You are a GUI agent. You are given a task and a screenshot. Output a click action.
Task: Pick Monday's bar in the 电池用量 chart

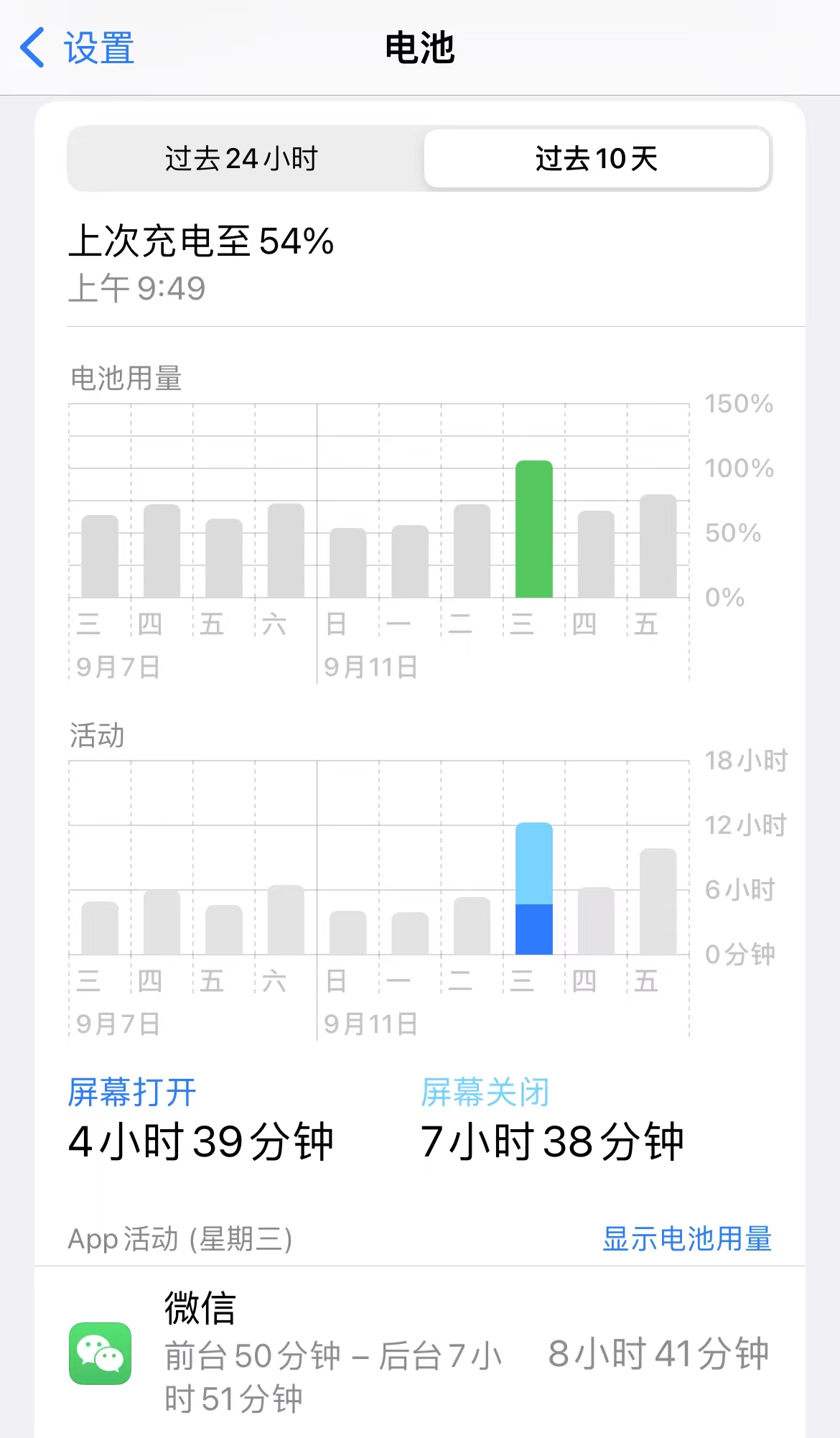pos(410,561)
